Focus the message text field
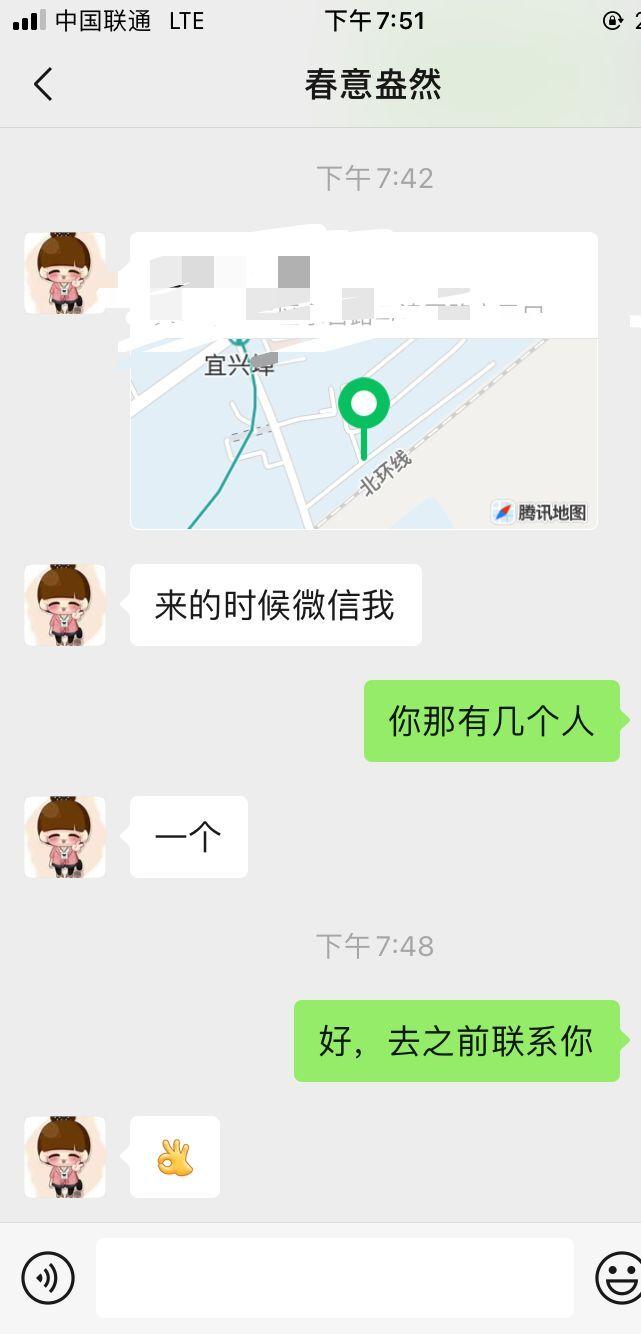The width and height of the screenshot is (641, 1334). coord(334,1277)
